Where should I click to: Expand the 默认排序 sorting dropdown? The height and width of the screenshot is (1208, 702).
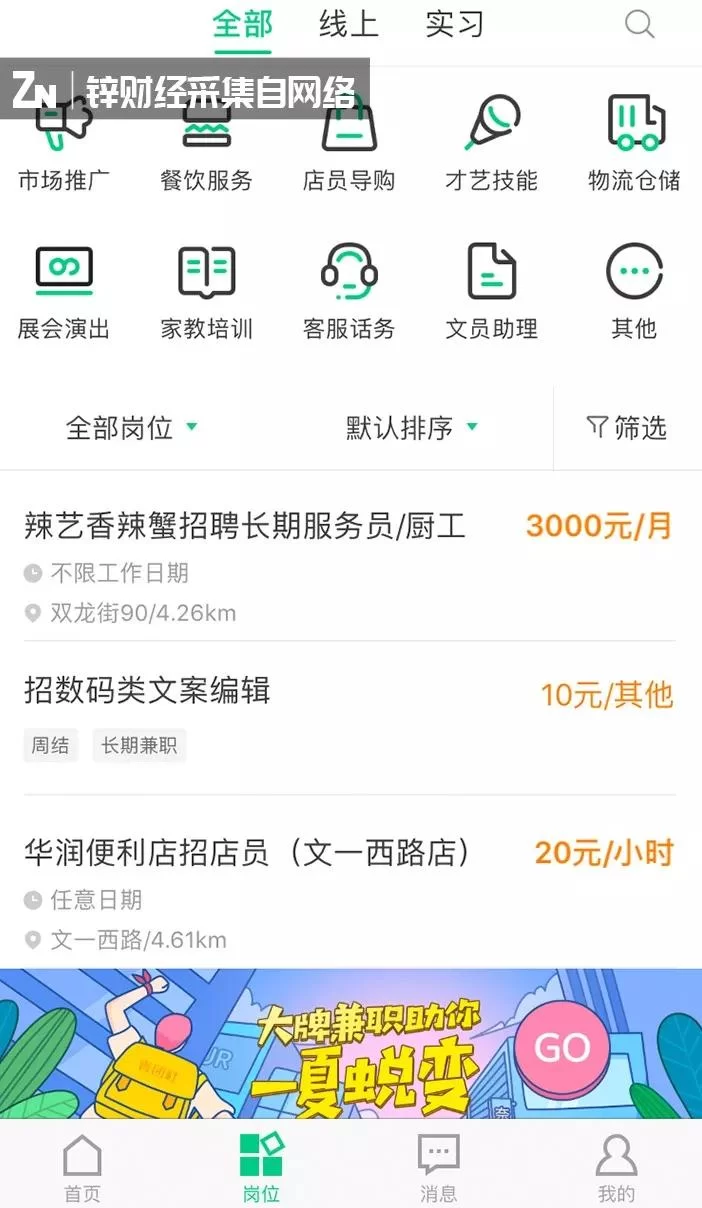[411, 428]
